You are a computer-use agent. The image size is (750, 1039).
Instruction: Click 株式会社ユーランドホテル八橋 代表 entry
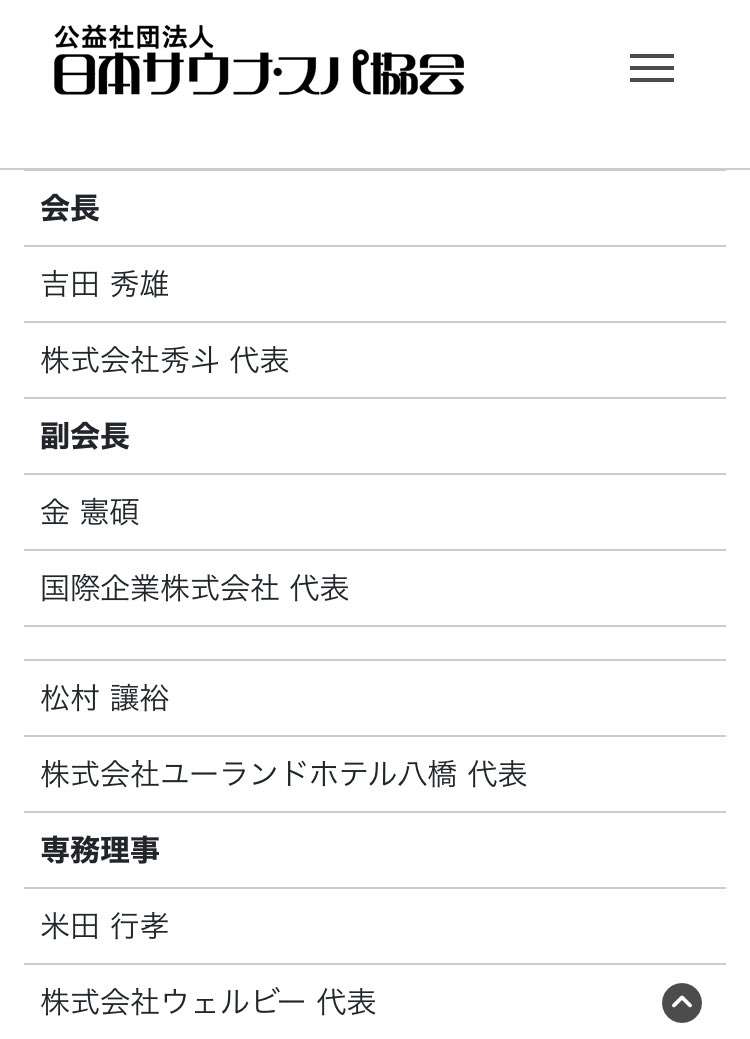(x=284, y=774)
